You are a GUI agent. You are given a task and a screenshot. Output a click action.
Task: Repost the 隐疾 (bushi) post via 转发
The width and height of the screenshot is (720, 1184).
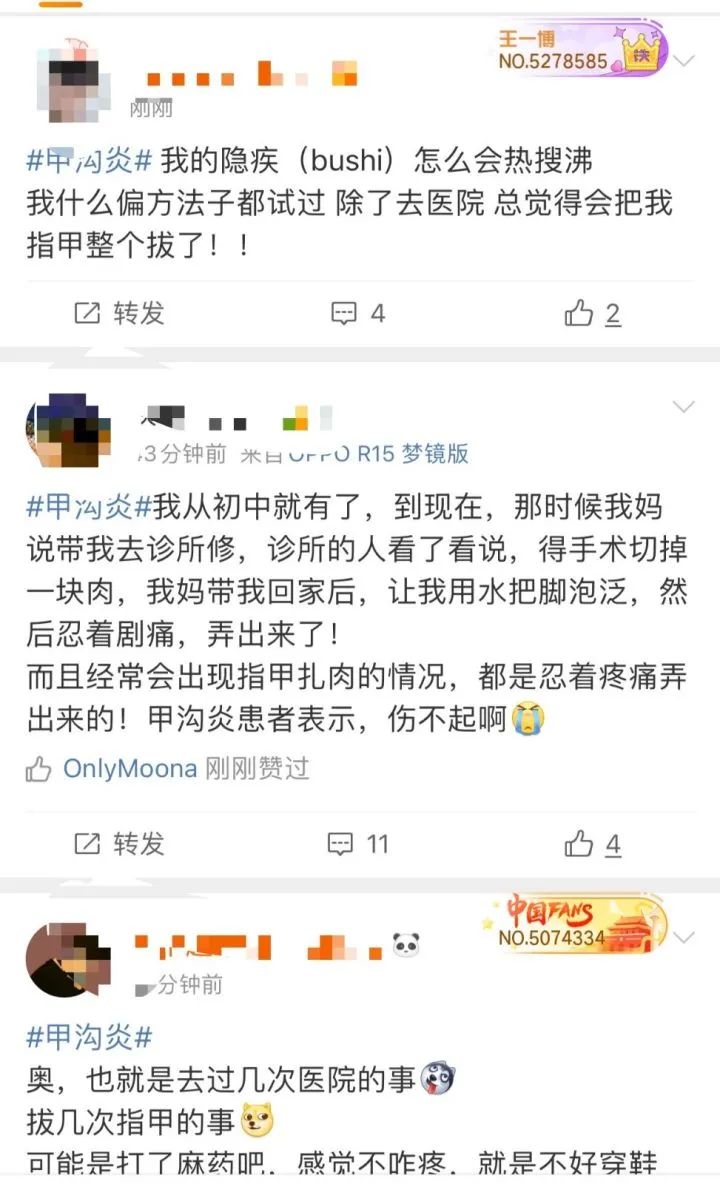[x=120, y=314]
